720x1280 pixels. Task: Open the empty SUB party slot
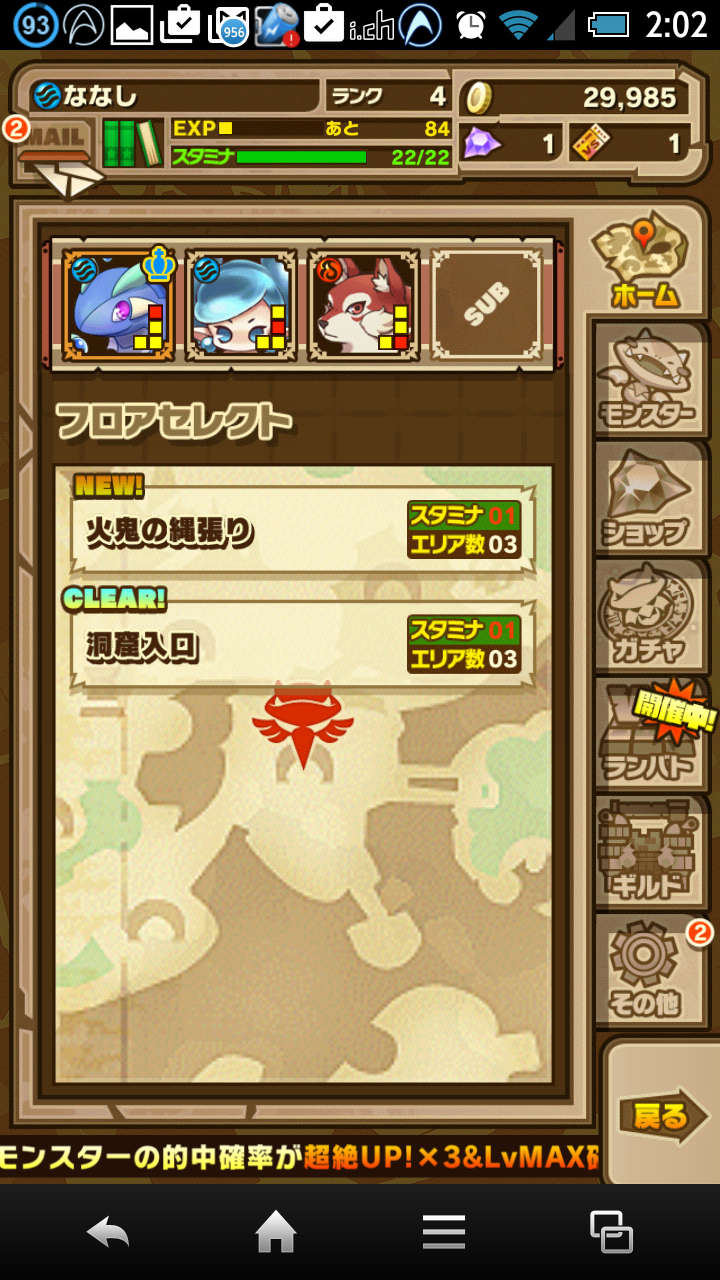486,305
